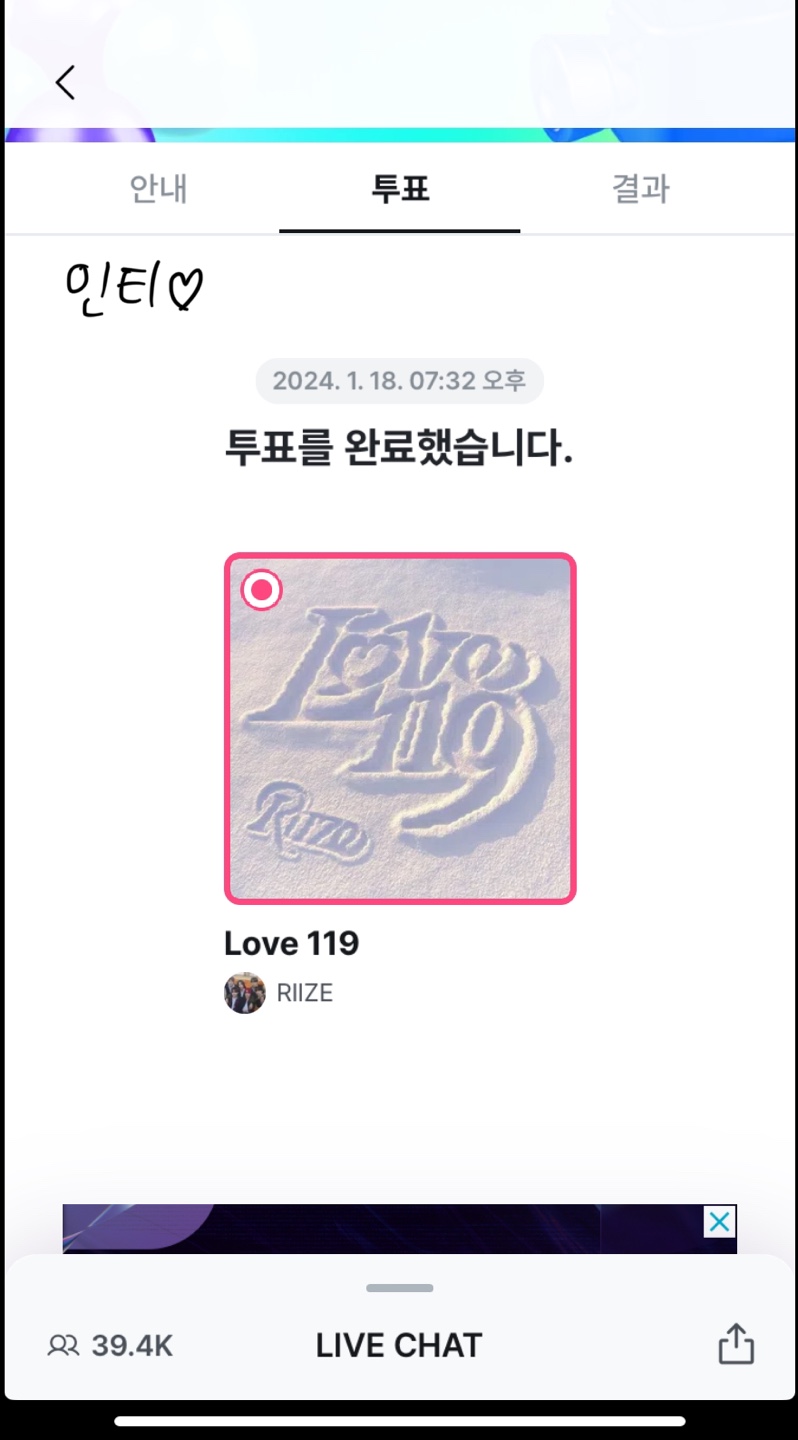Image resolution: width=798 pixels, height=1440 pixels.
Task: Tap the Love 119 album cover card
Action: [x=400, y=728]
